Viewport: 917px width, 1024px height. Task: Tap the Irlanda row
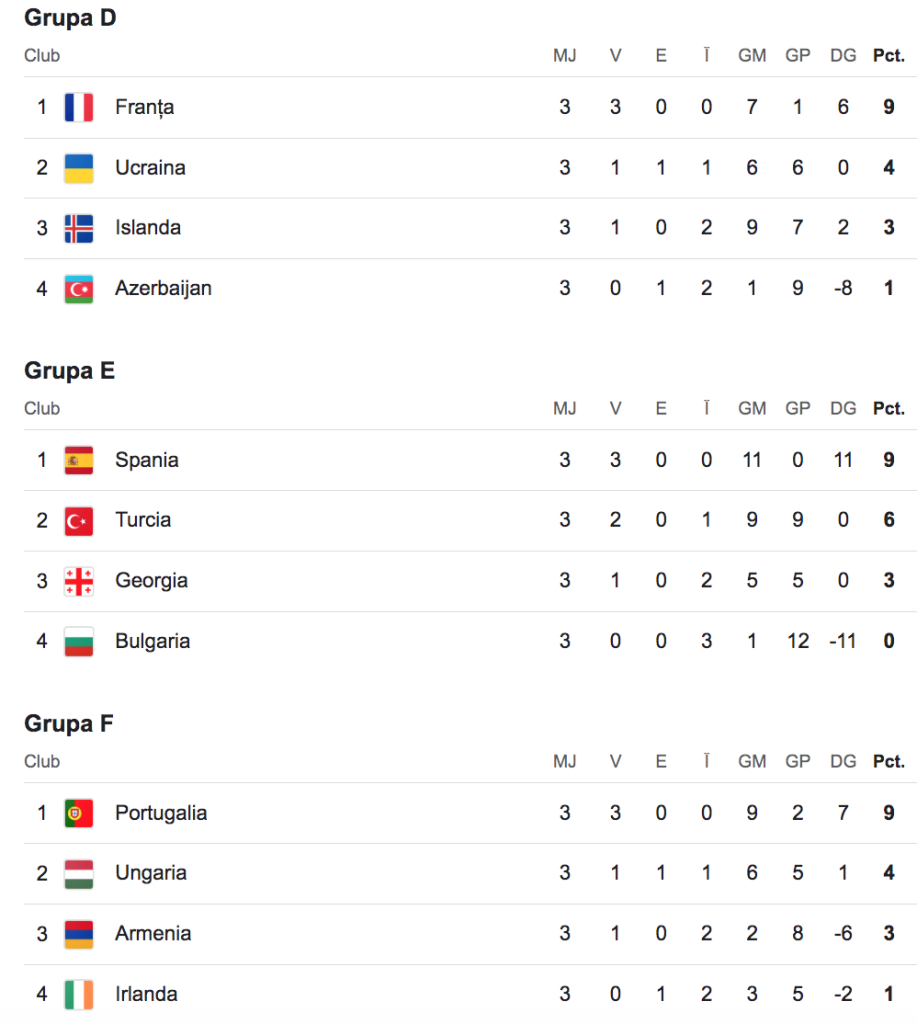(x=146, y=994)
